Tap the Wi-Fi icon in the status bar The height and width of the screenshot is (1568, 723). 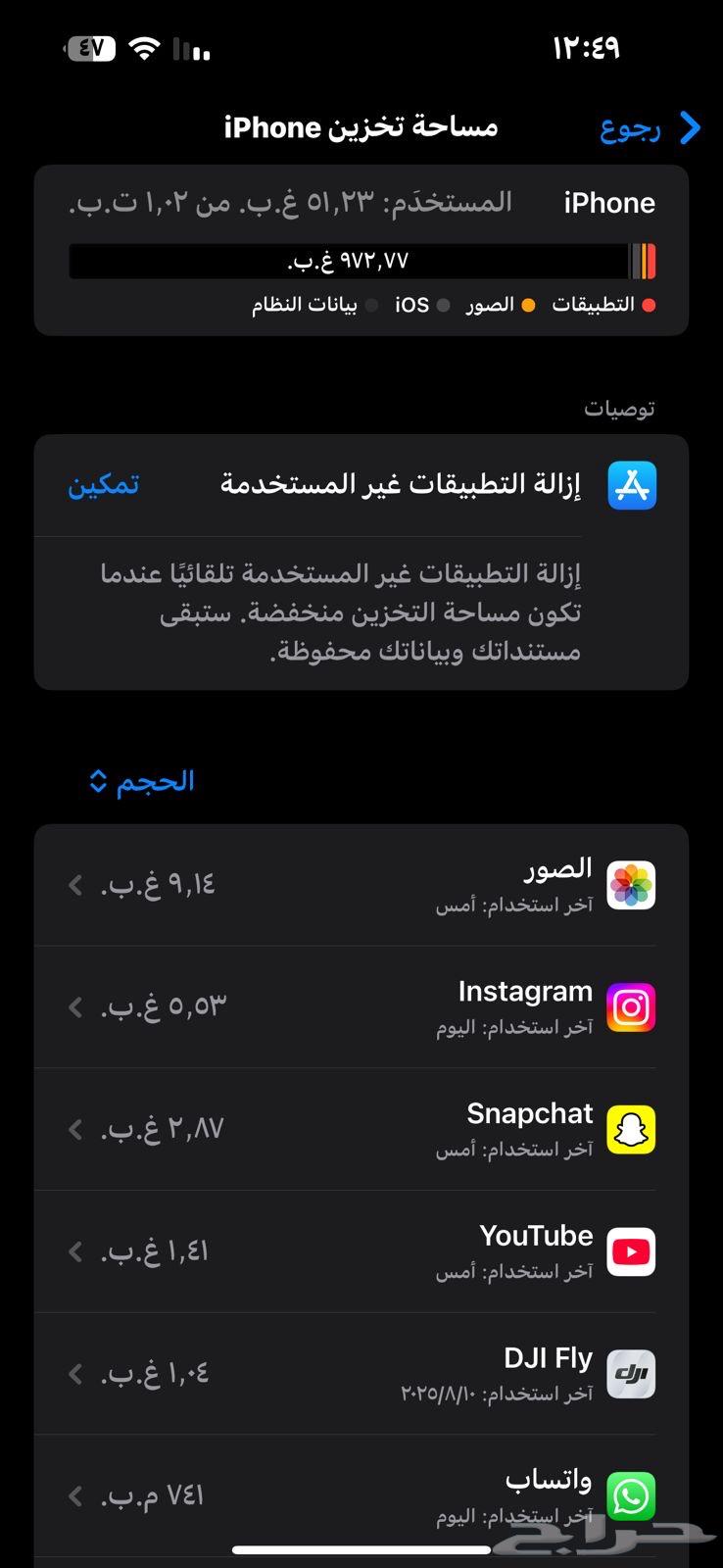point(145,46)
